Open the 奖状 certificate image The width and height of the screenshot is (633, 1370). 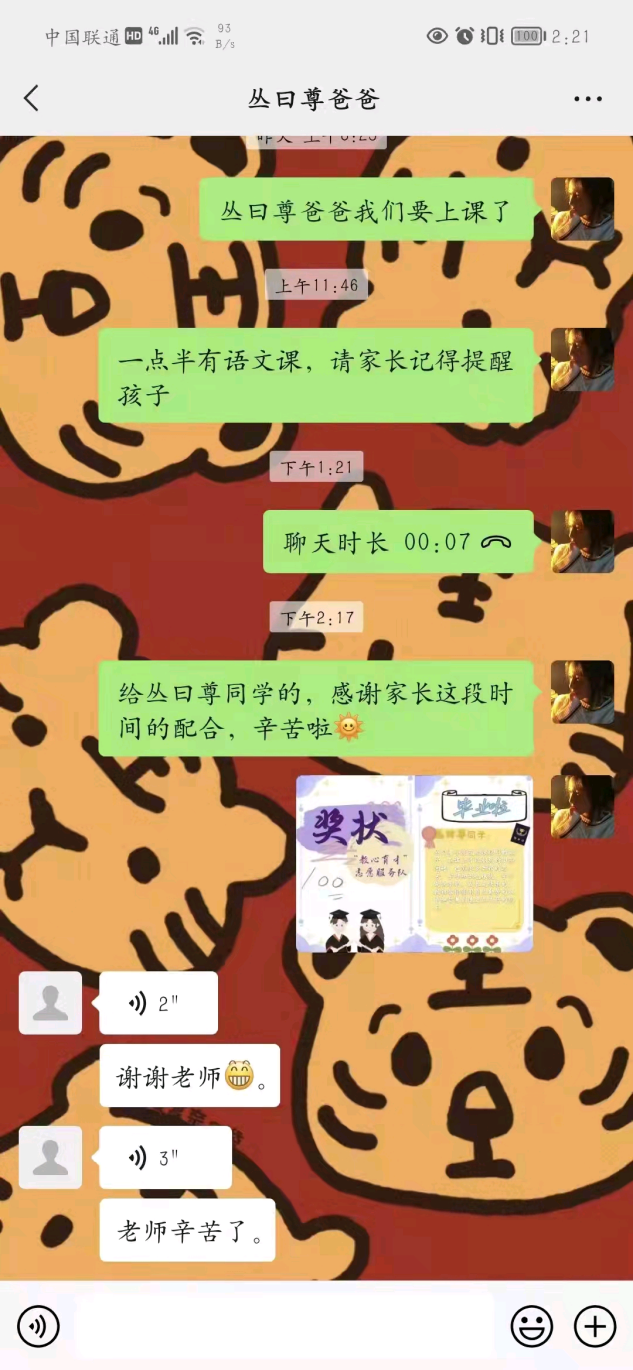(415, 864)
